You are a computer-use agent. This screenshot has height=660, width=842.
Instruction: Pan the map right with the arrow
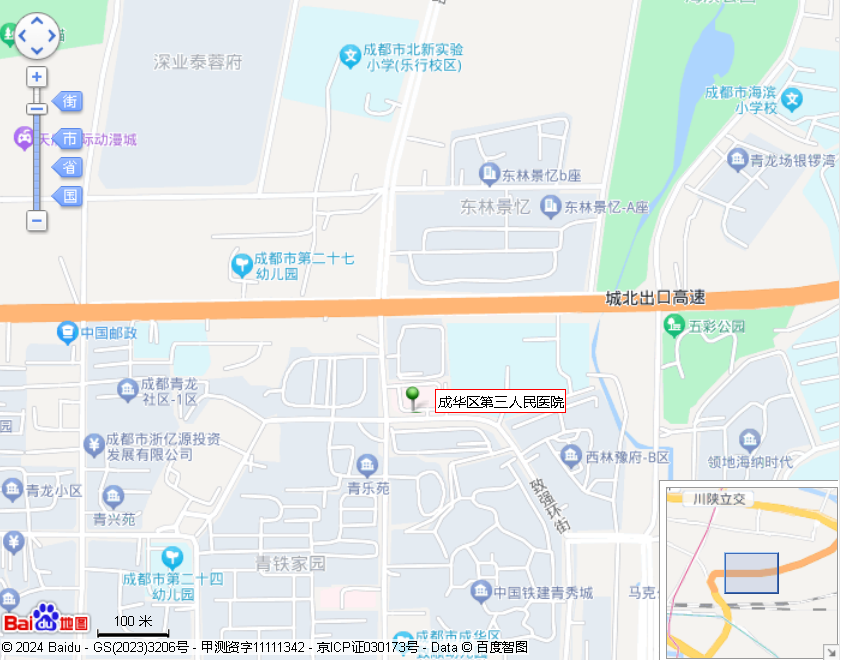(52, 36)
